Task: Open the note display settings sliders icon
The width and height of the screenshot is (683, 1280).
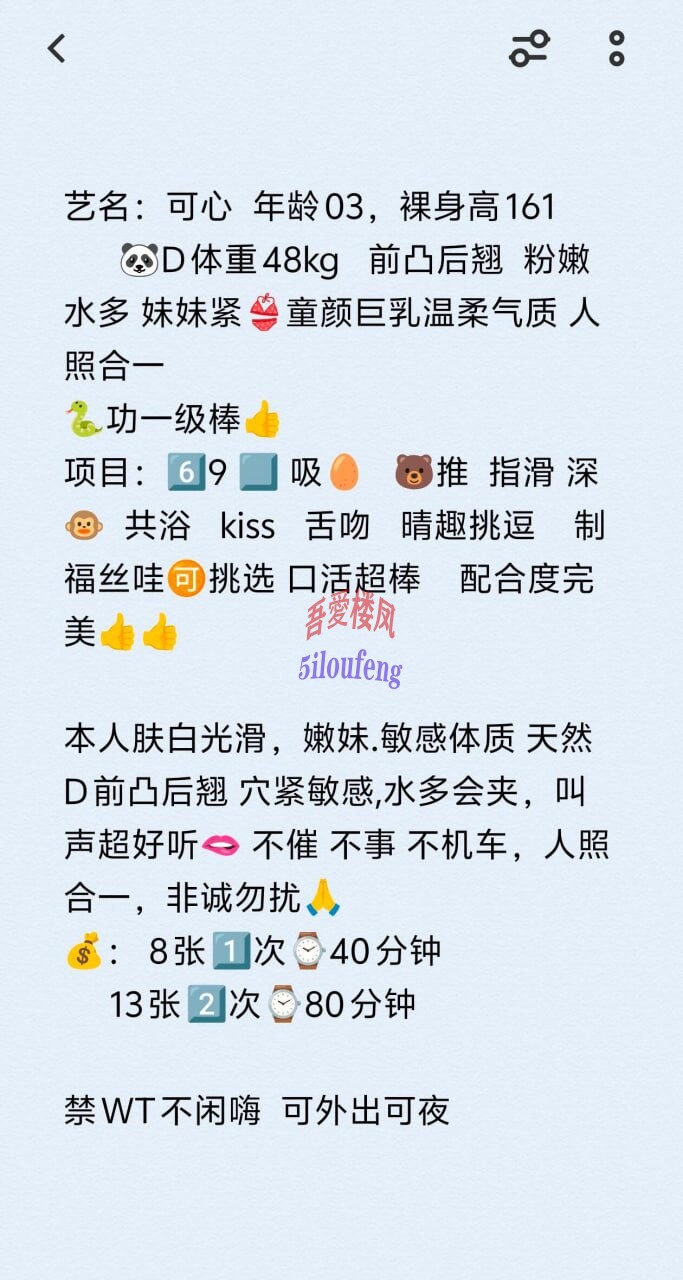Action: [529, 48]
